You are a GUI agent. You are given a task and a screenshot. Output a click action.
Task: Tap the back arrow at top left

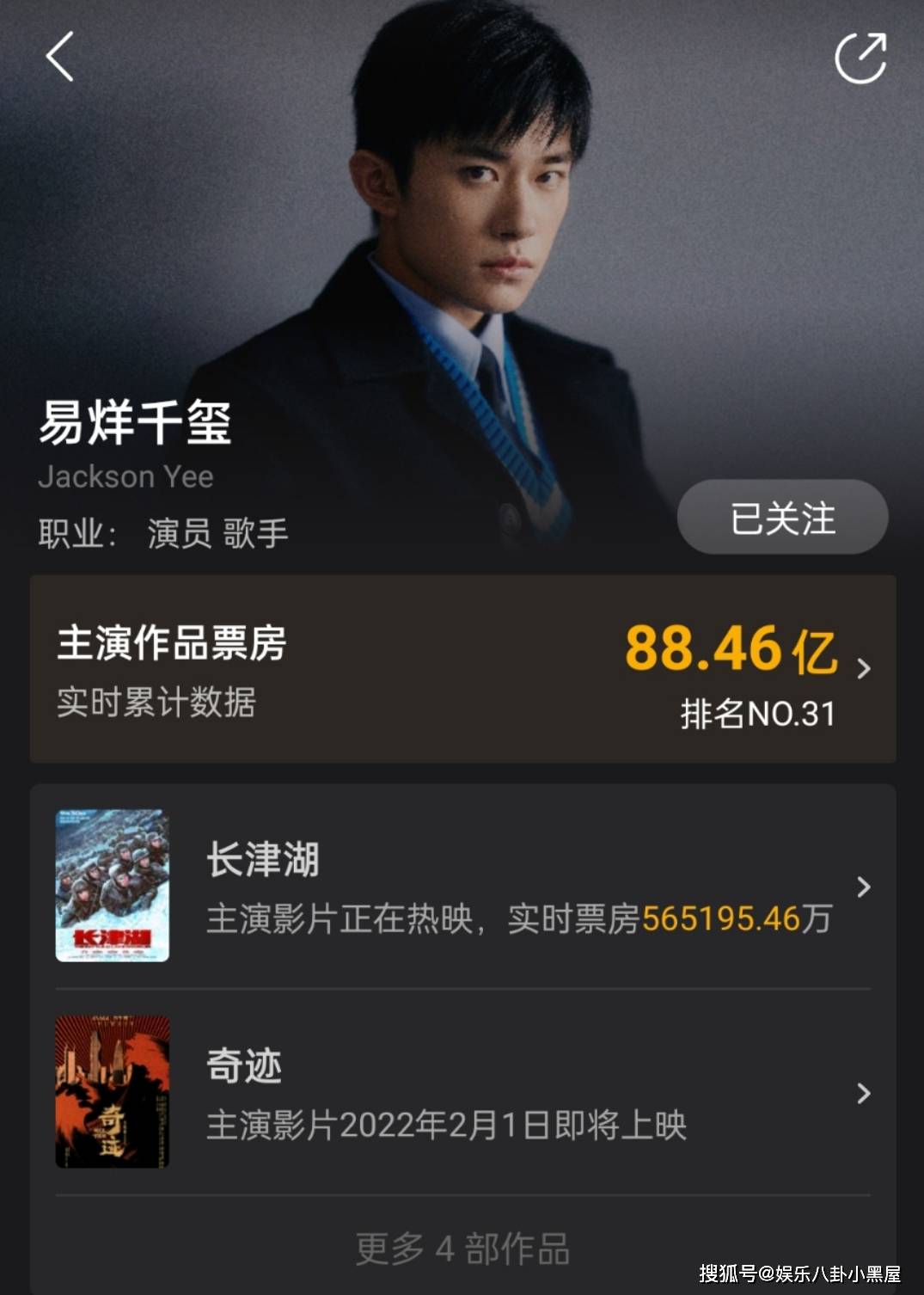click(58, 56)
